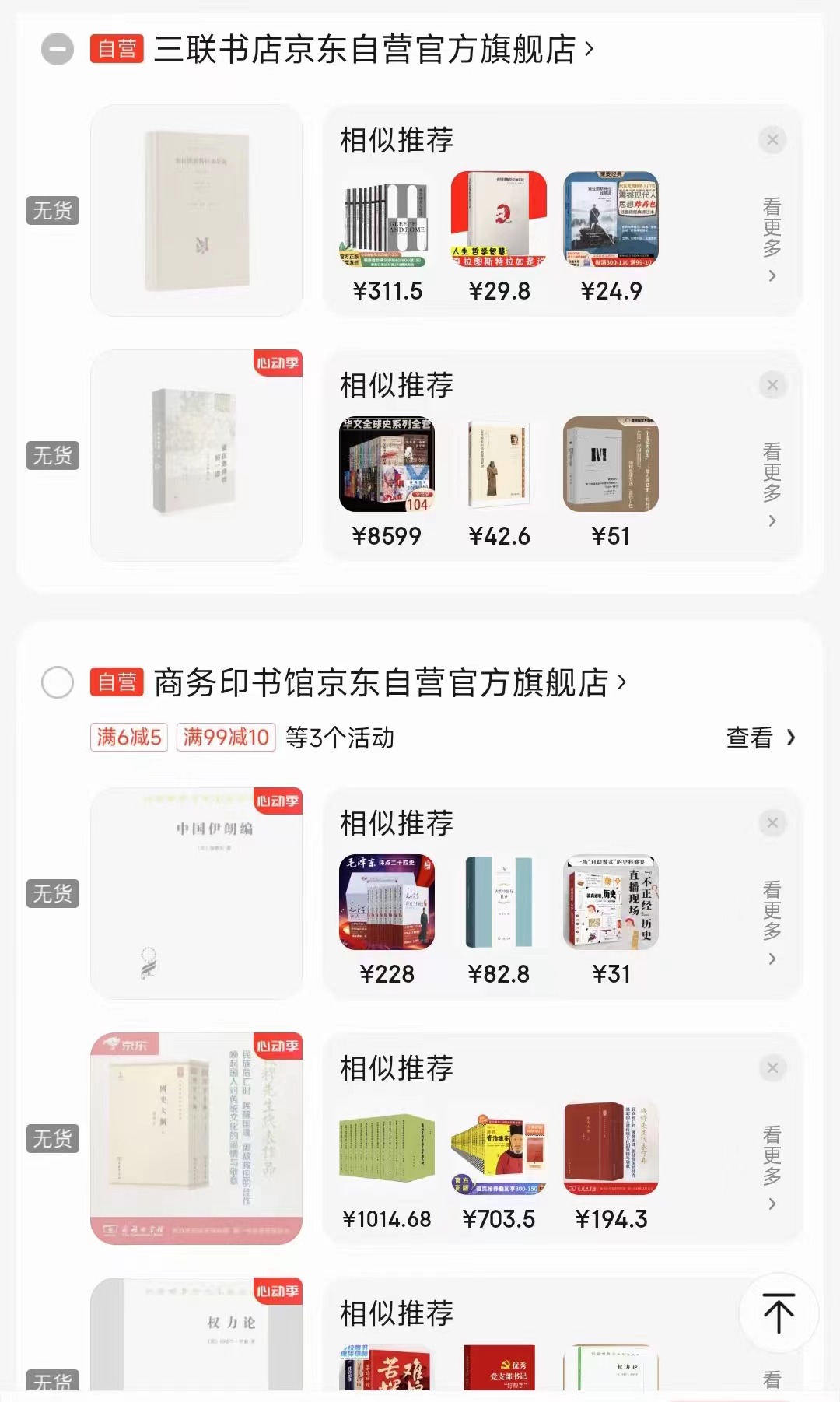Open 三联书店京东自营官方旗舰店 store page
This screenshot has height=1402, width=840.
click(x=366, y=50)
